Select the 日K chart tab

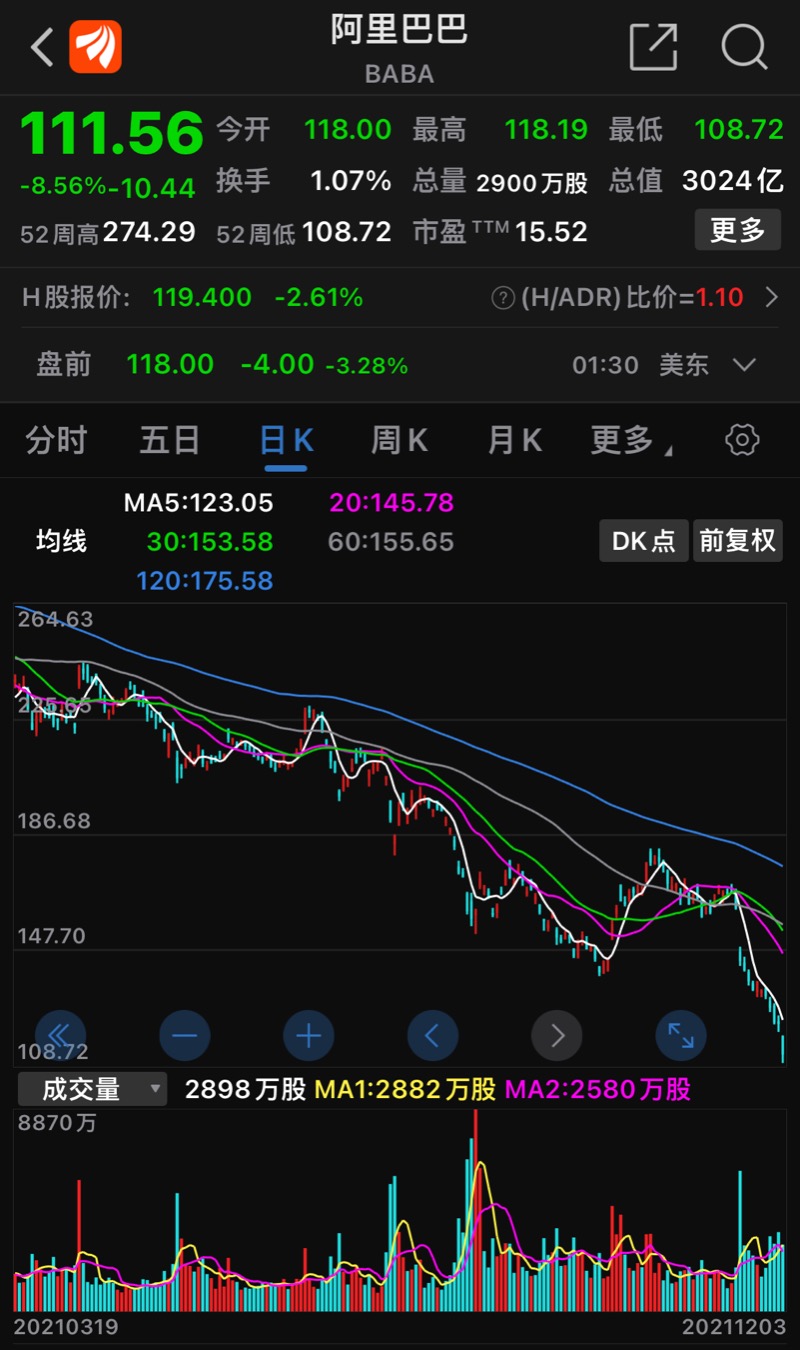(x=286, y=440)
